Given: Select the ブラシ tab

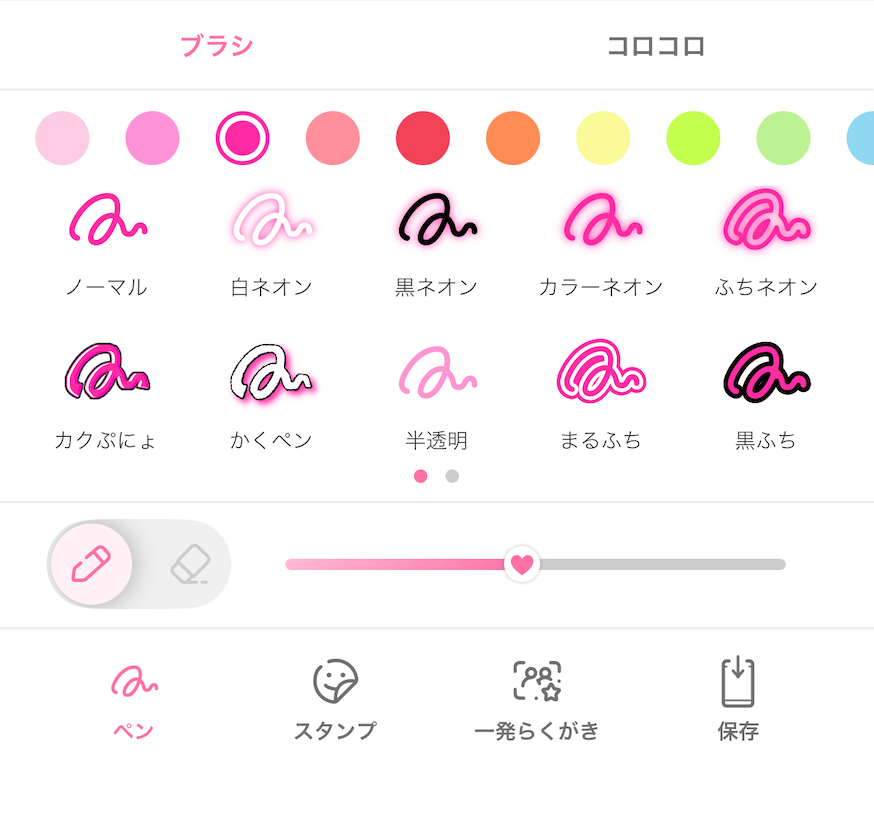Looking at the screenshot, I should (x=217, y=46).
